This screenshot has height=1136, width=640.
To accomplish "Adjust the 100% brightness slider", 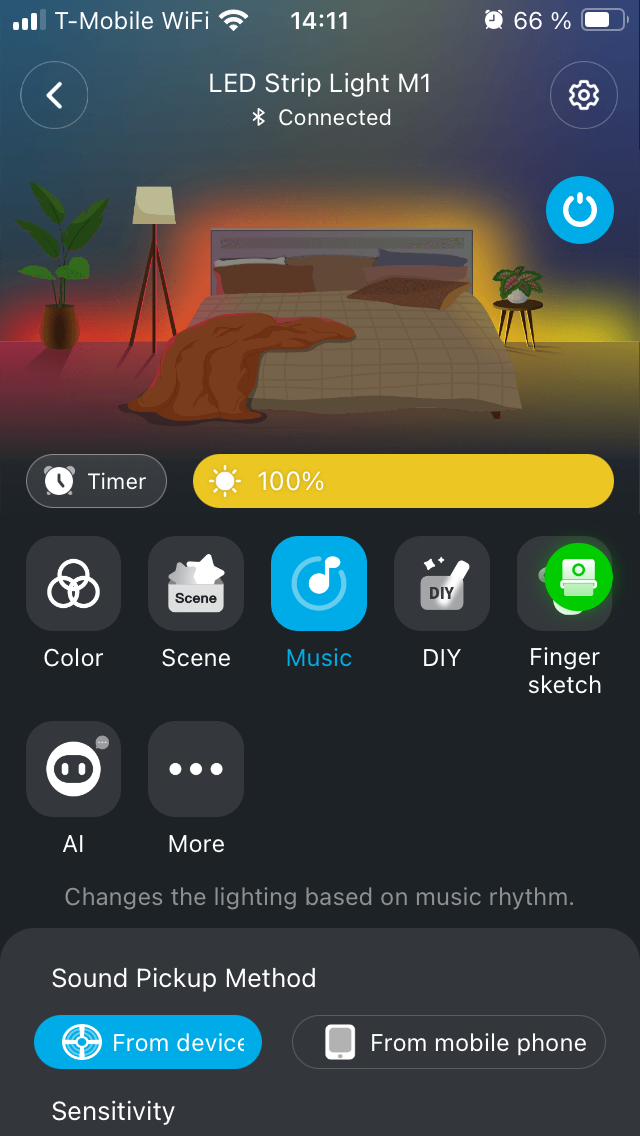I will point(403,481).
